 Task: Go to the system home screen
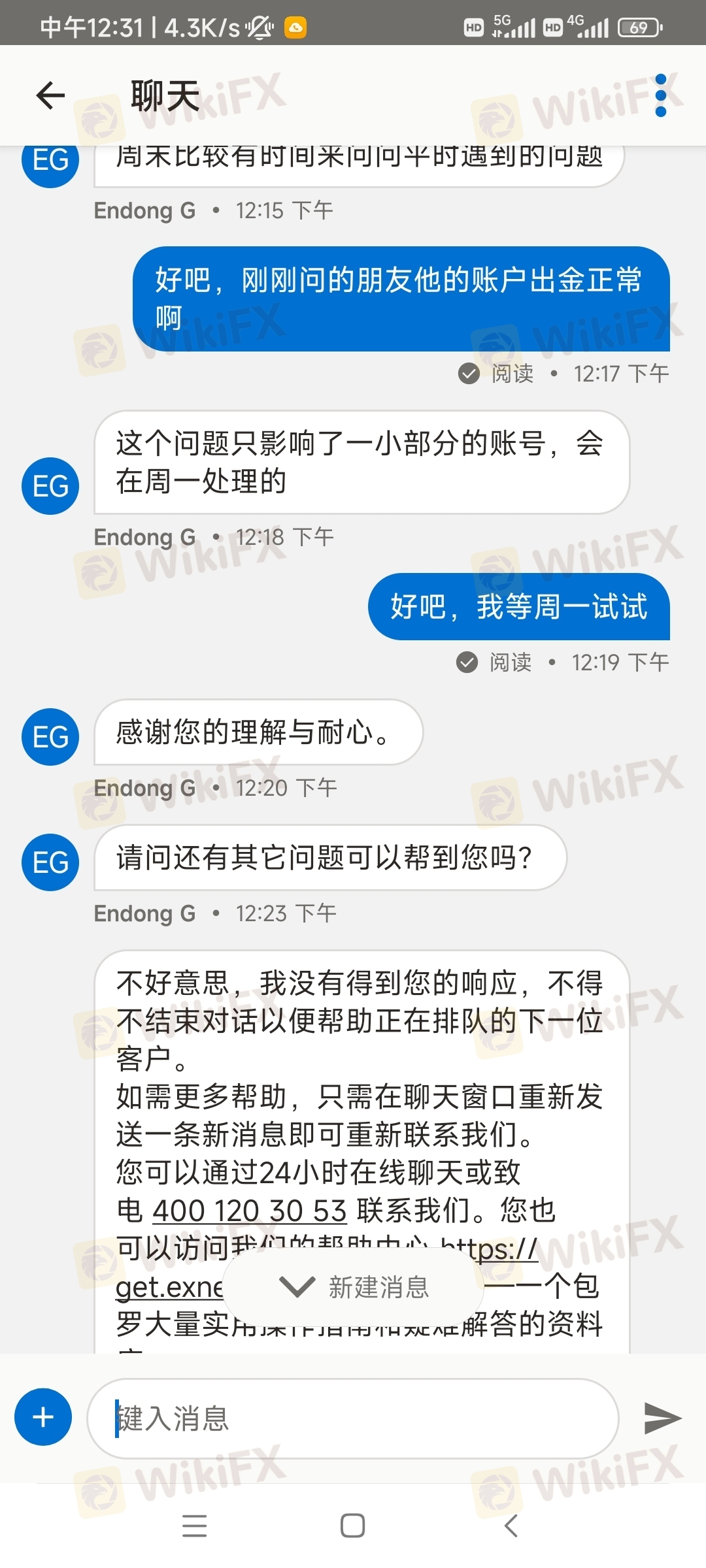[x=353, y=1526]
